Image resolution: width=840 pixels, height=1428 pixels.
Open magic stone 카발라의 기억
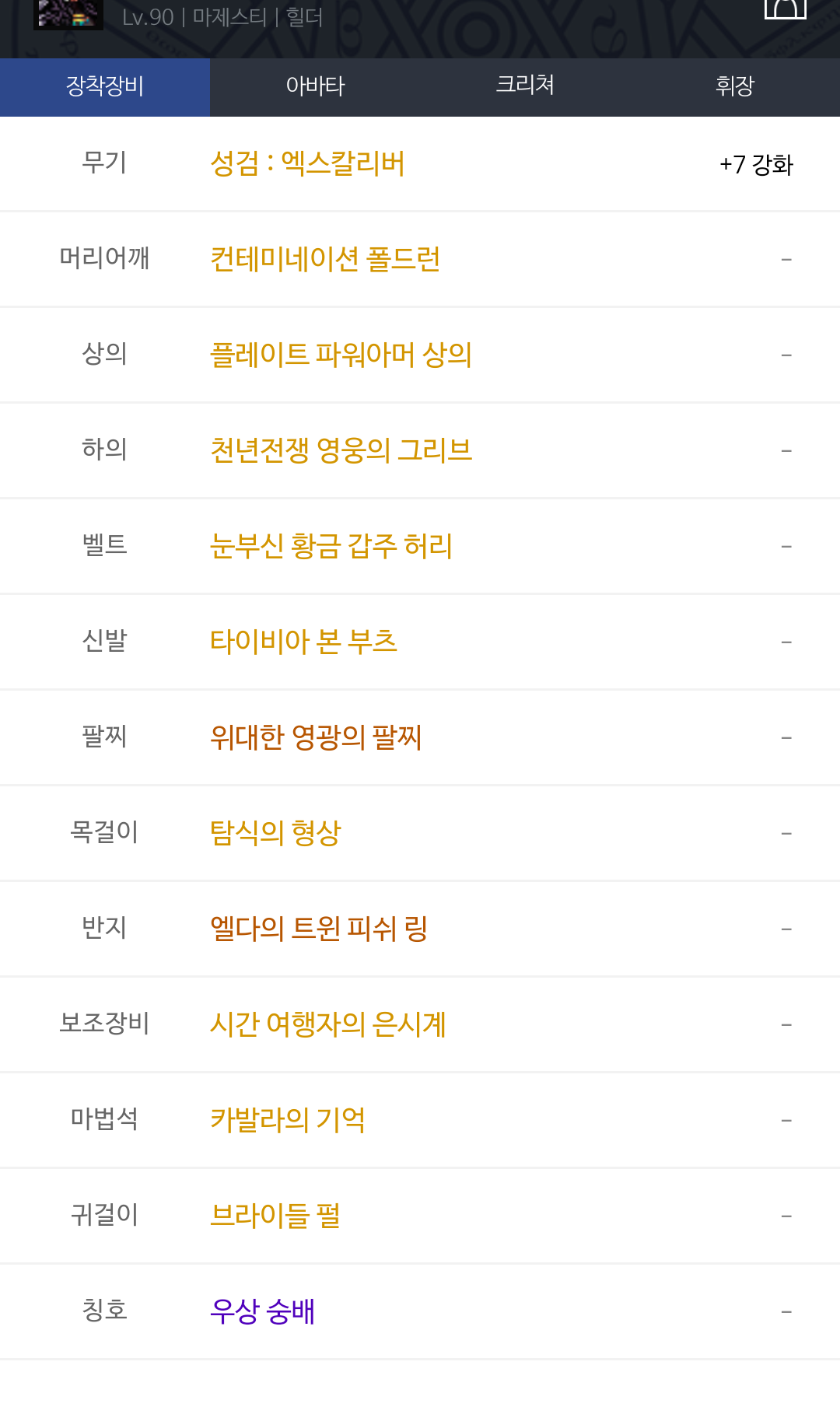[x=288, y=1120]
